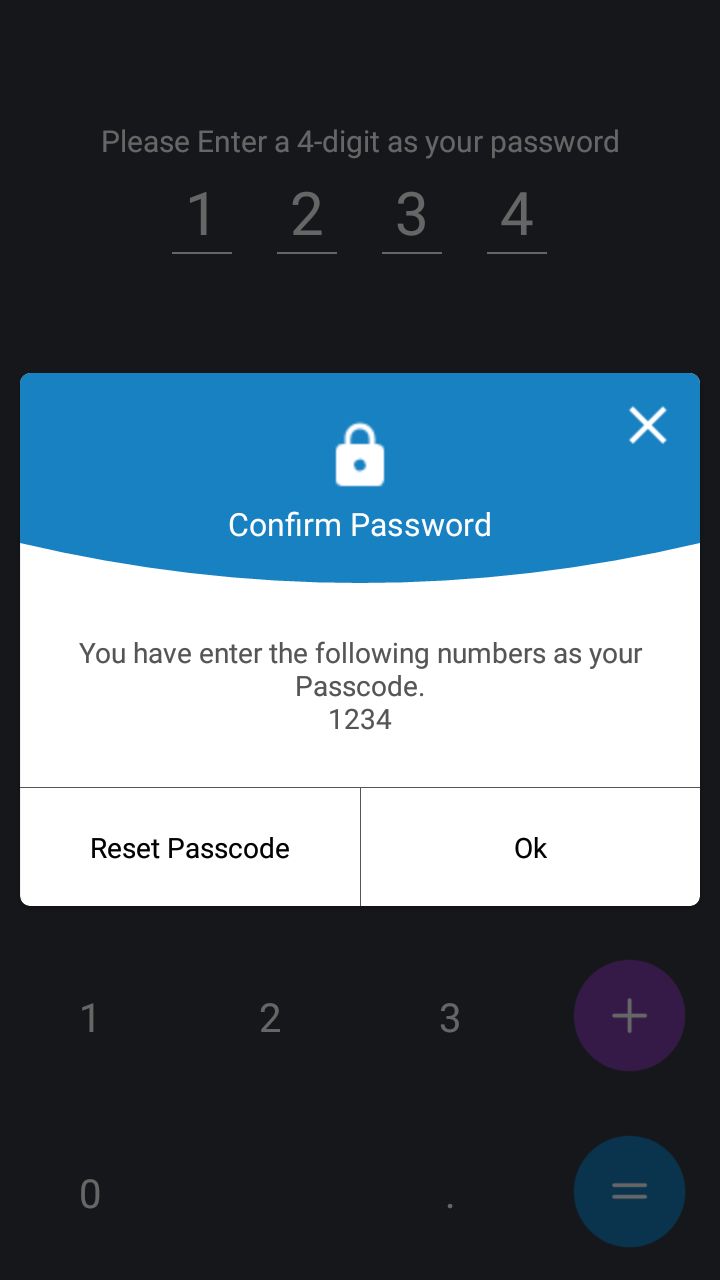The width and height of the screenshot is (720, 1280).
Task: Tap Reset Passcode button
Action: click(190, 847)
